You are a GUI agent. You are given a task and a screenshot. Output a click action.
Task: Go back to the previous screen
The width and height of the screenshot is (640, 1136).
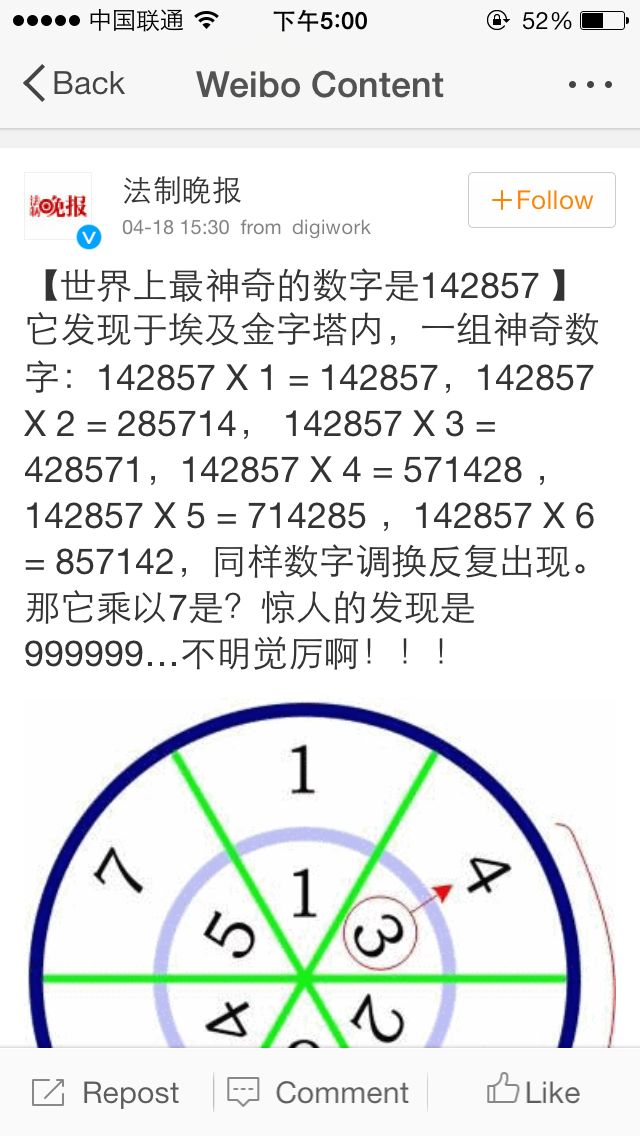74,84
